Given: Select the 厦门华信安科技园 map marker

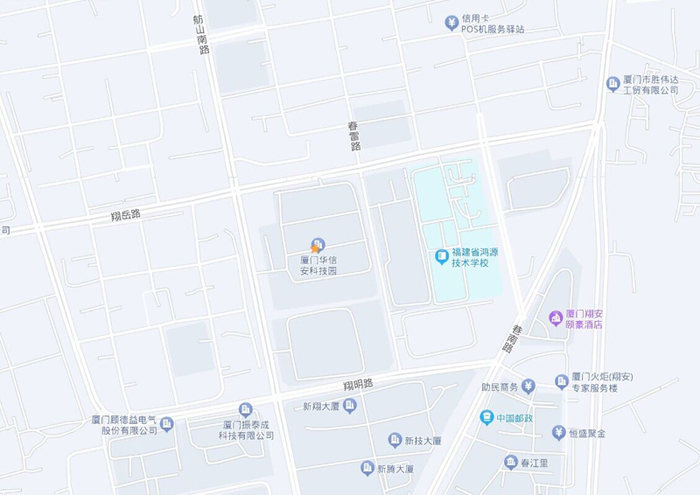Looking at the screenshot, I should tap(318, 245).
